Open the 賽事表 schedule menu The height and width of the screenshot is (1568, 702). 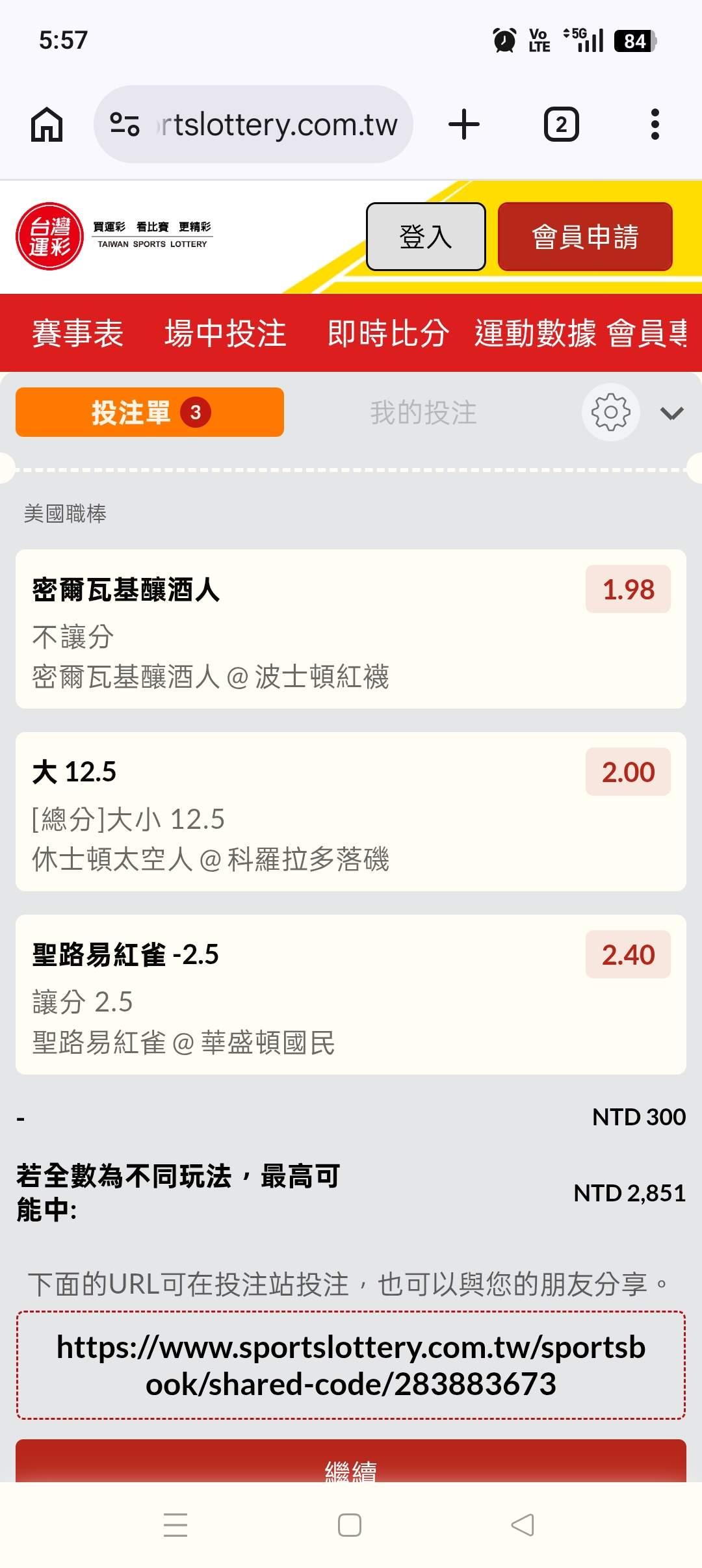point(78,333)
